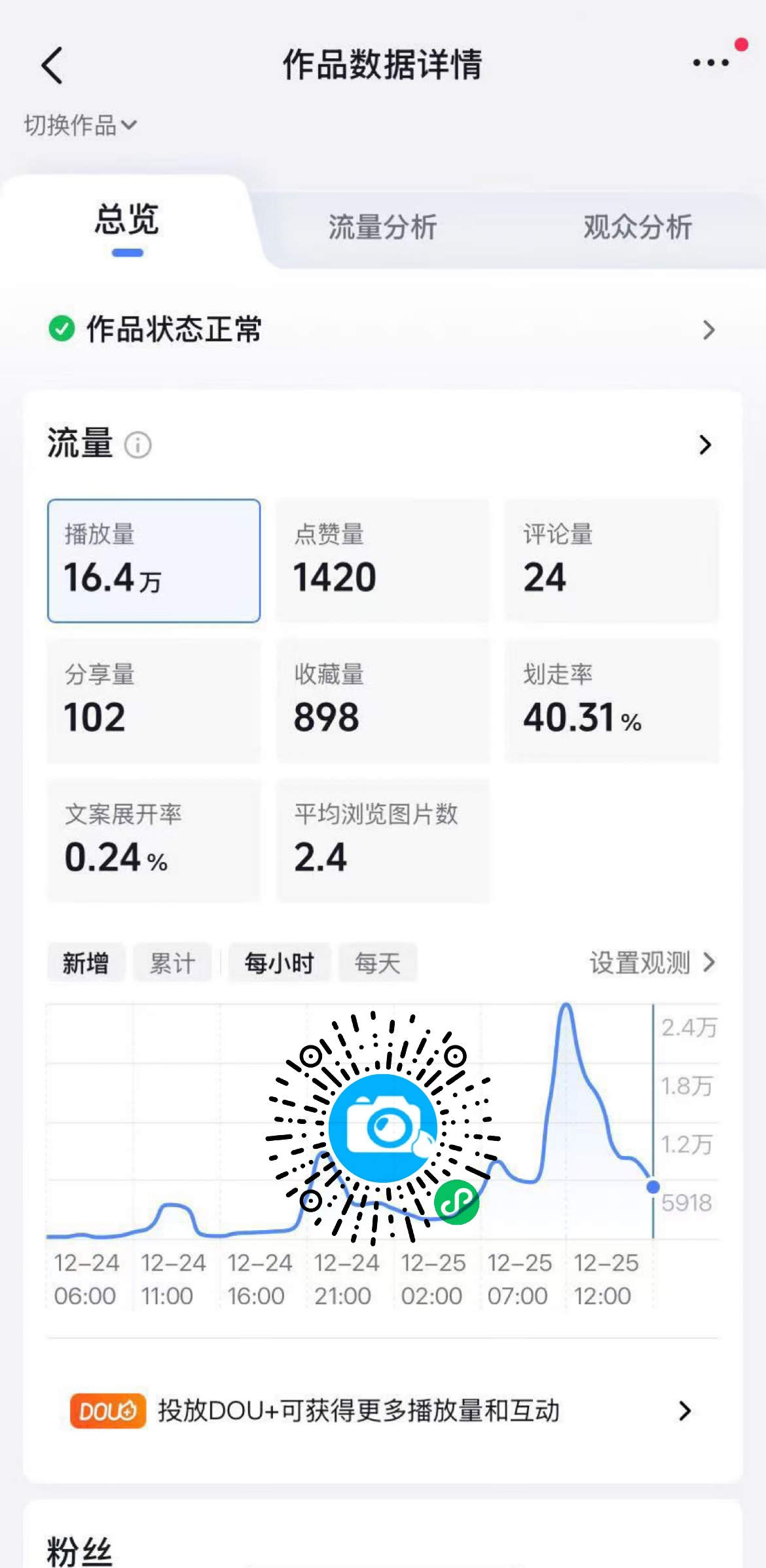Viewport: 766px width, 1568px height.
Task: Open the DOU+ promotion banner
Action: [382, 1411]
